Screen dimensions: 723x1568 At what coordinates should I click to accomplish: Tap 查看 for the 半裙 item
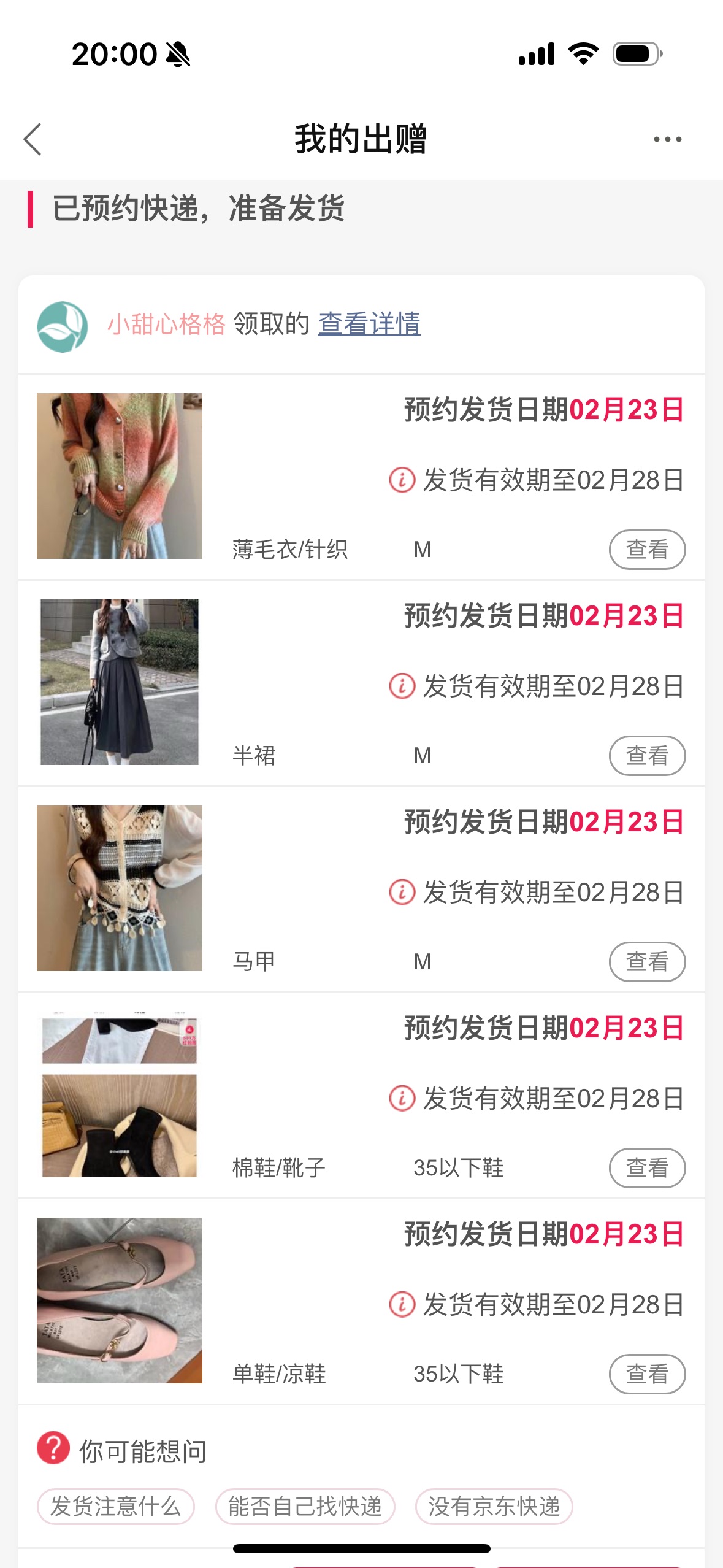(646, 755)
